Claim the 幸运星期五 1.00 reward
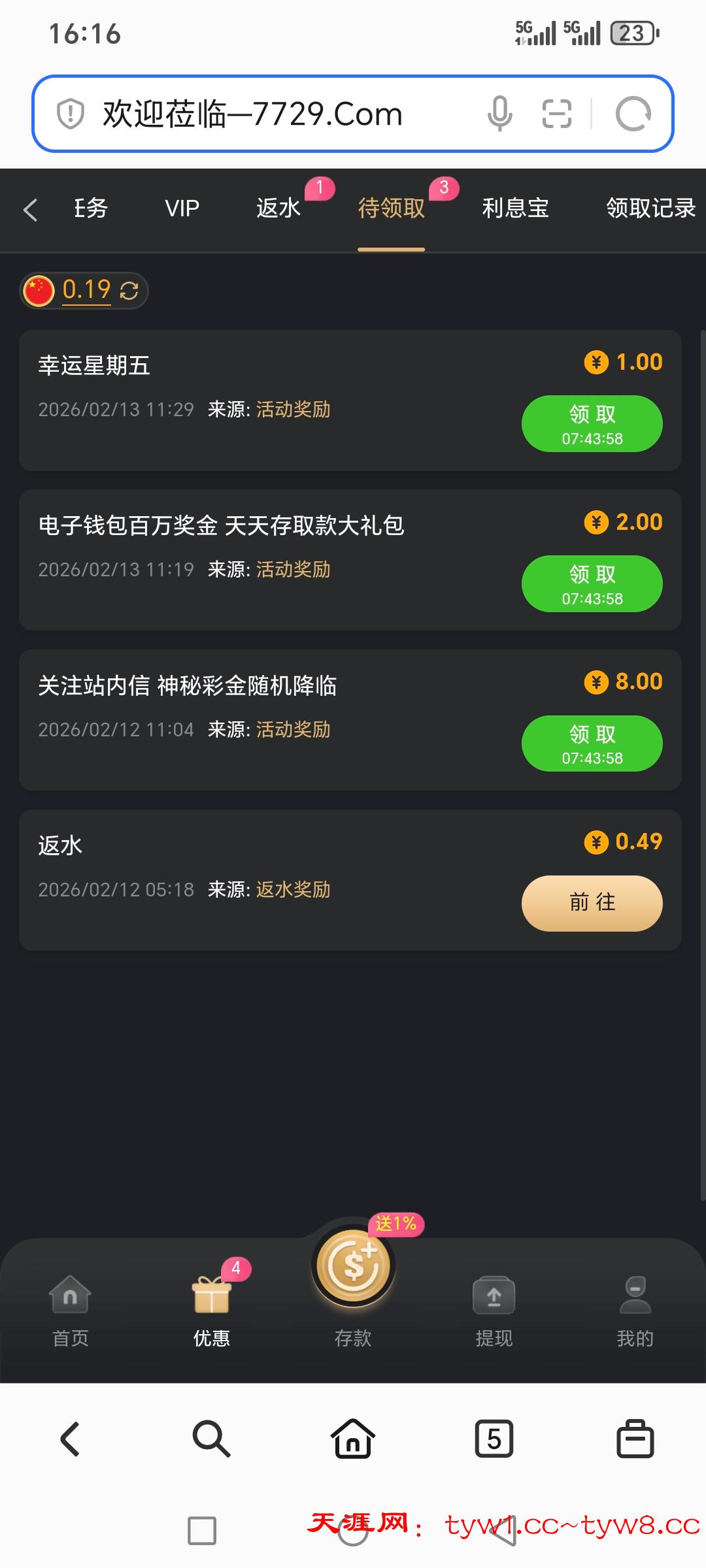706x1568 pixels. tap(592, 423)
